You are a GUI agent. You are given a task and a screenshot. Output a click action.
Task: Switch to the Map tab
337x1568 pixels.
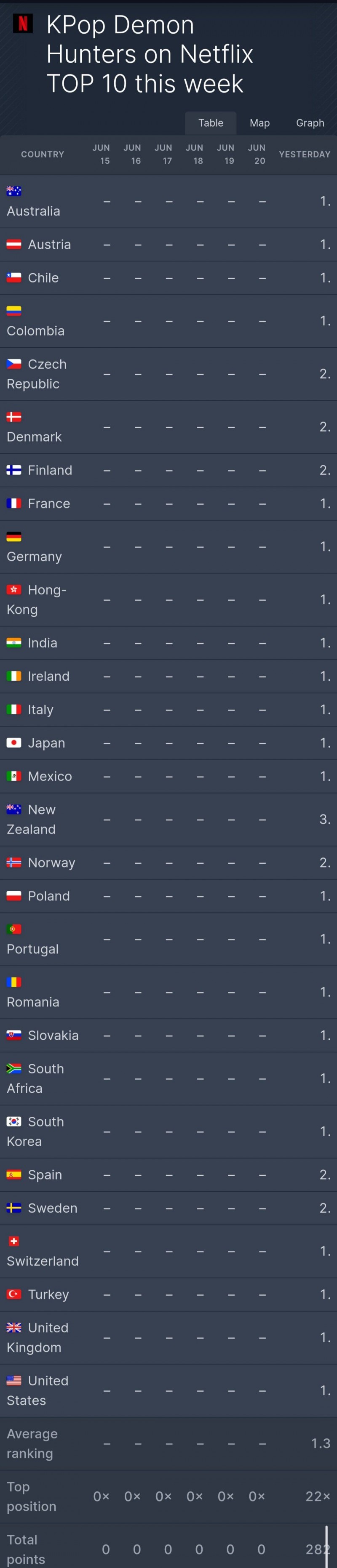[x=259, y=123]
